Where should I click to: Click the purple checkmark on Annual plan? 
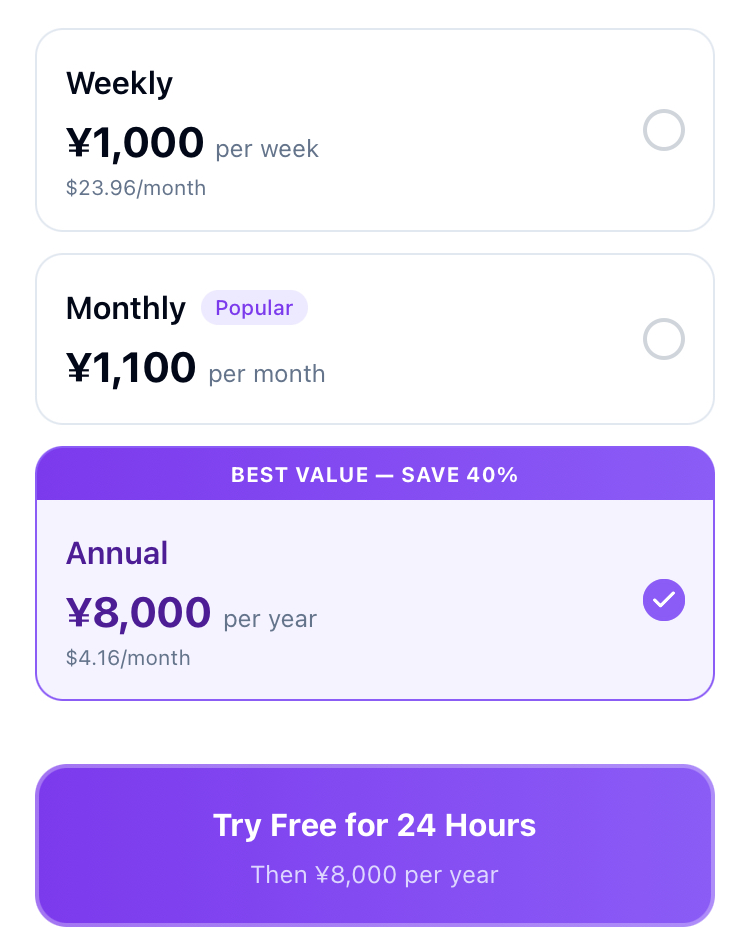pos(663,600)
